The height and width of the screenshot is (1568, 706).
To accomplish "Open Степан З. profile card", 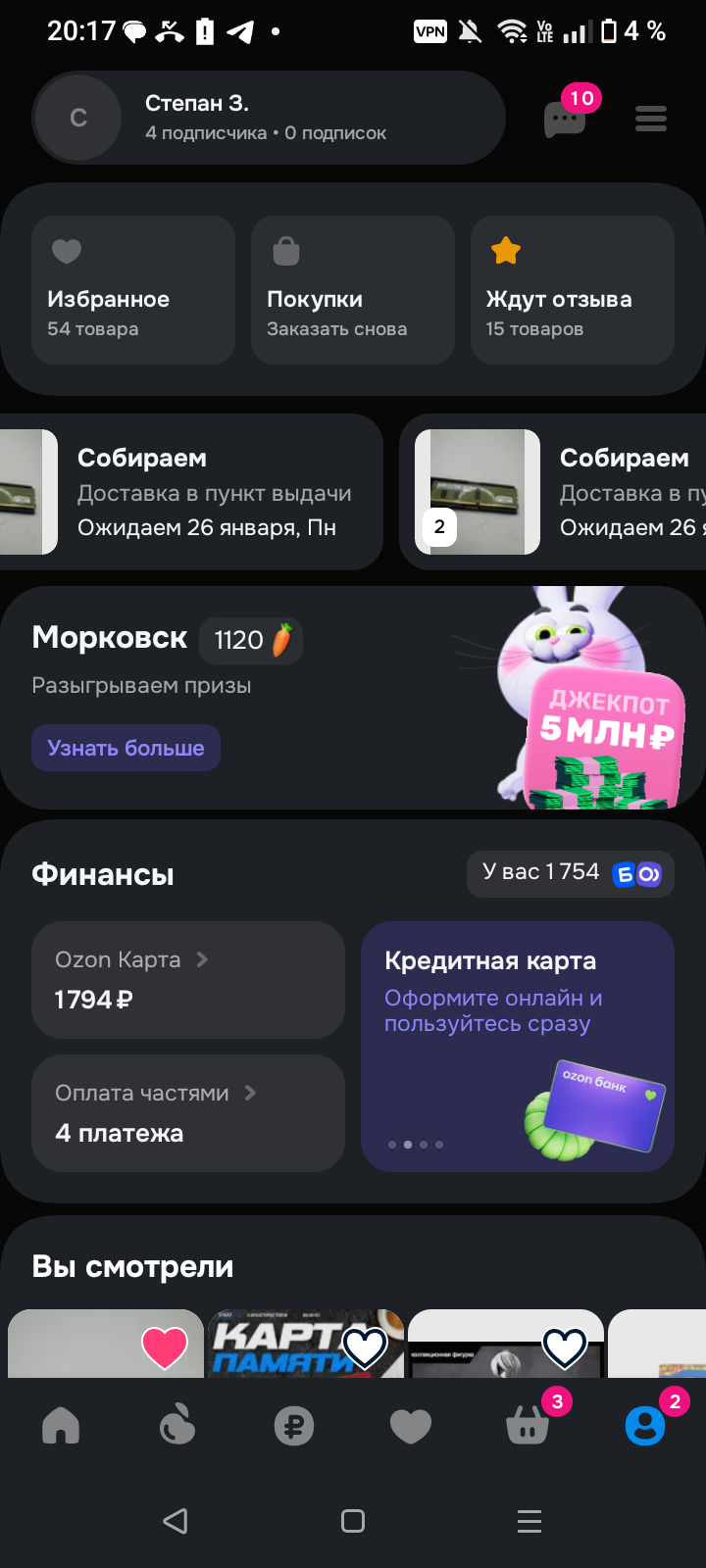I will 269,118.
